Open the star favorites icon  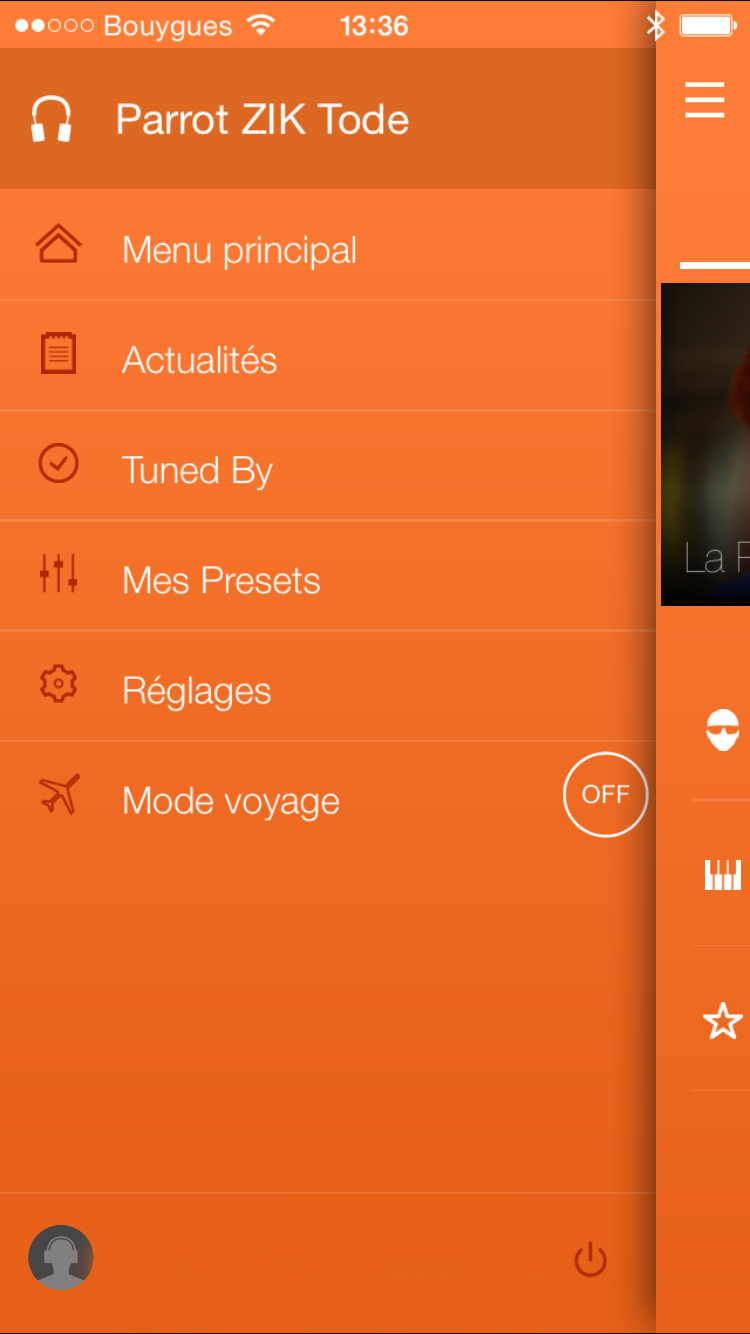[x=722, y=1021]
